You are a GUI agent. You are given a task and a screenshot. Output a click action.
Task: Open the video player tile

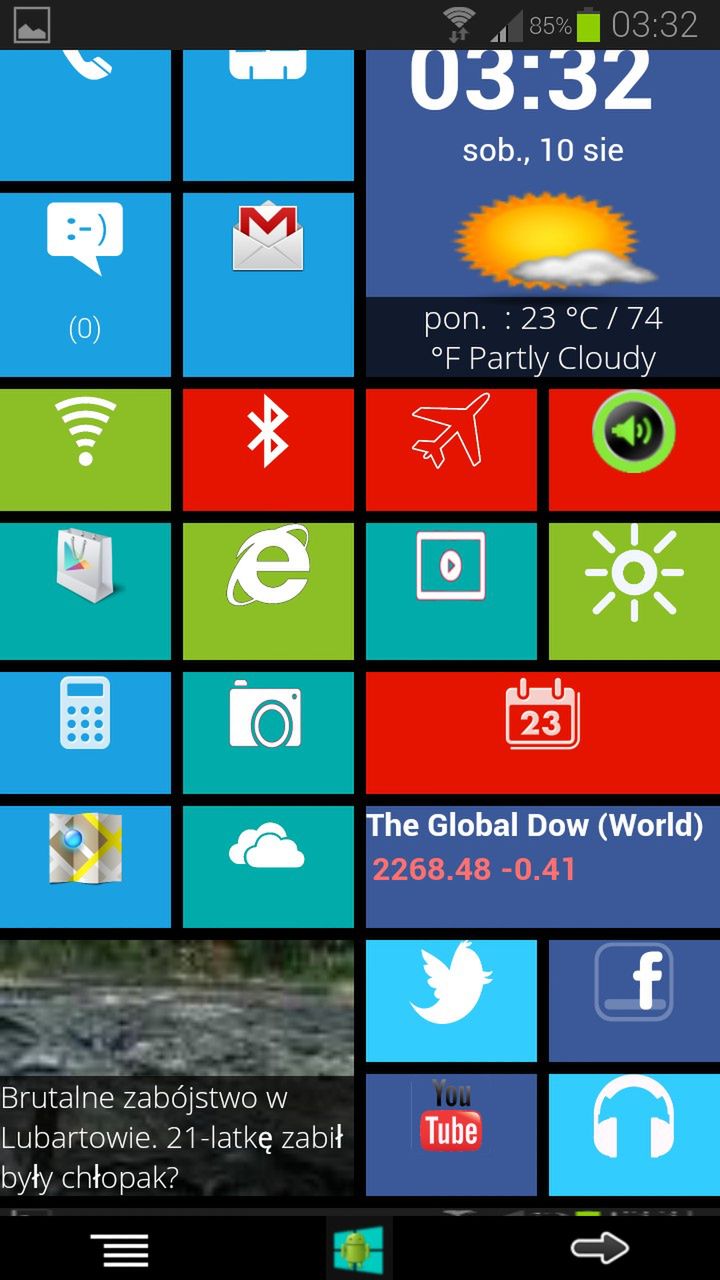451,590
